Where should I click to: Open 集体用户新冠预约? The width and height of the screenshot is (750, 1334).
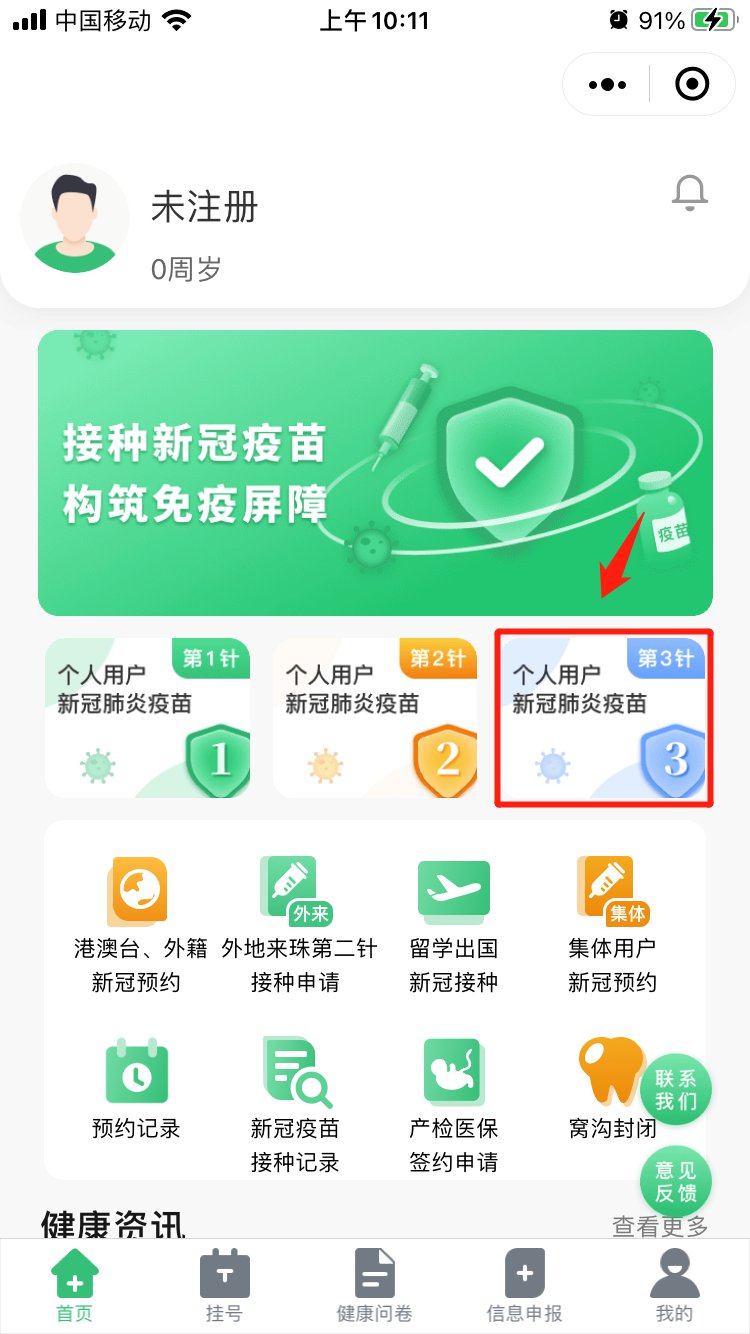(612, 925)
